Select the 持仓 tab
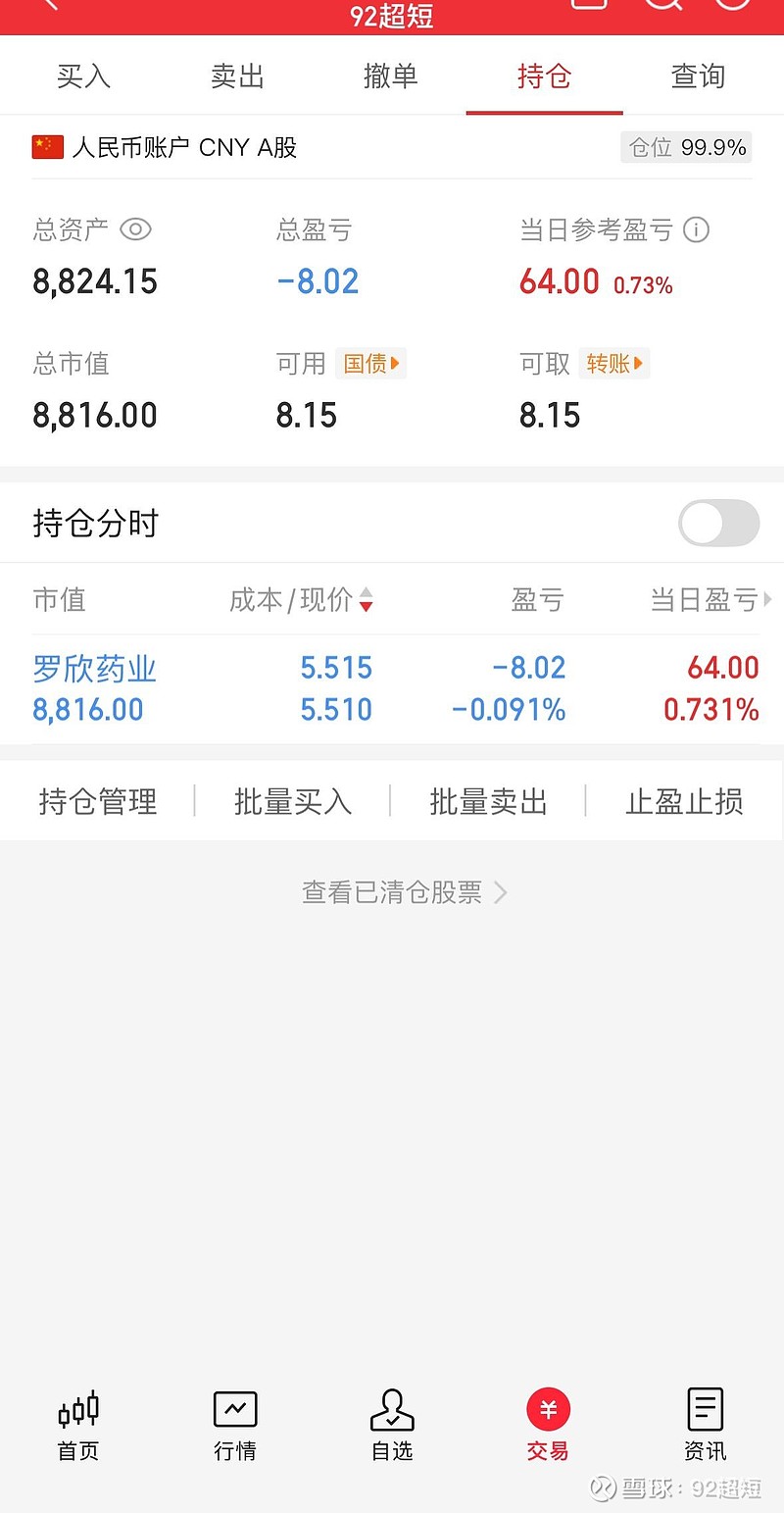Viewport: 784px width, 1513px height. click(x=544, y=76)
